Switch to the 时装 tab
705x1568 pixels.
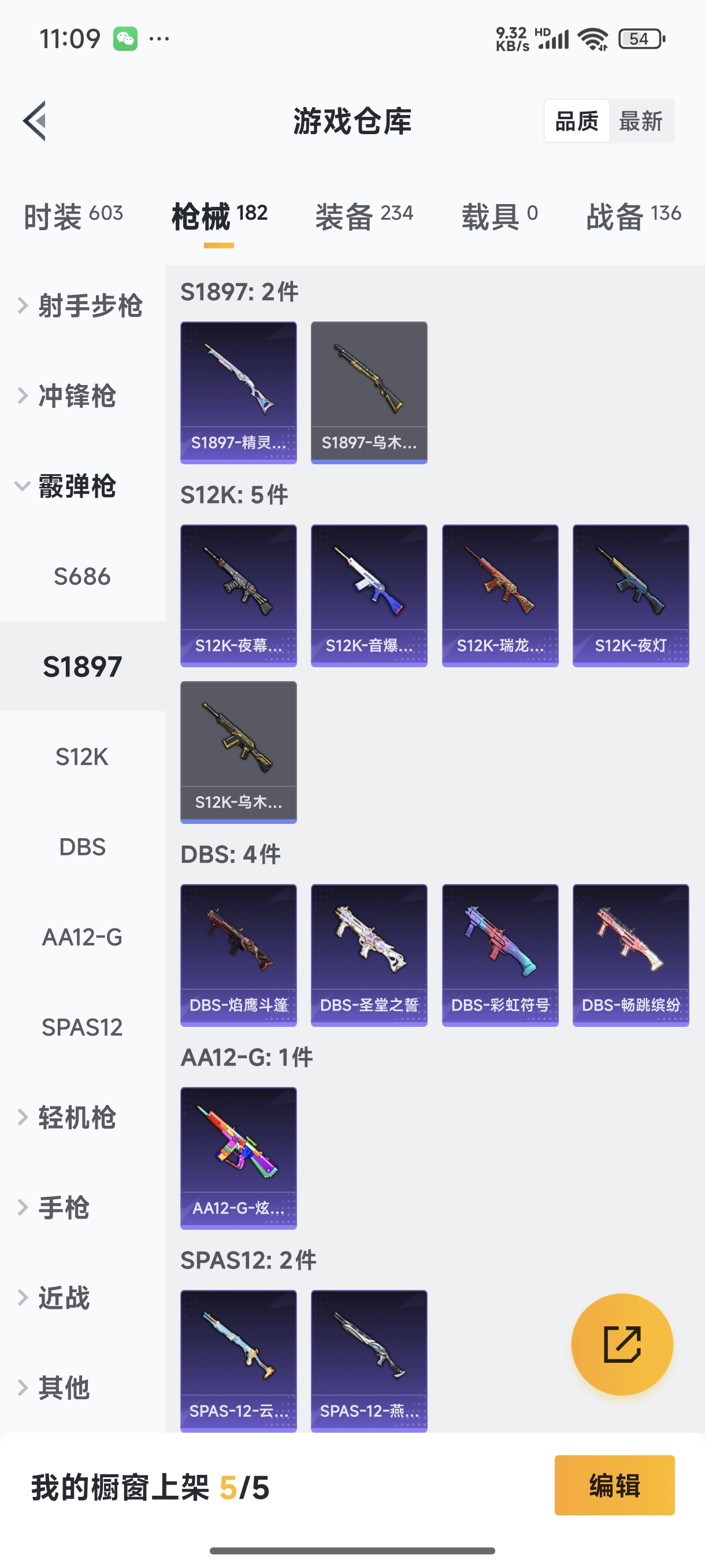(x=73, y=216)
